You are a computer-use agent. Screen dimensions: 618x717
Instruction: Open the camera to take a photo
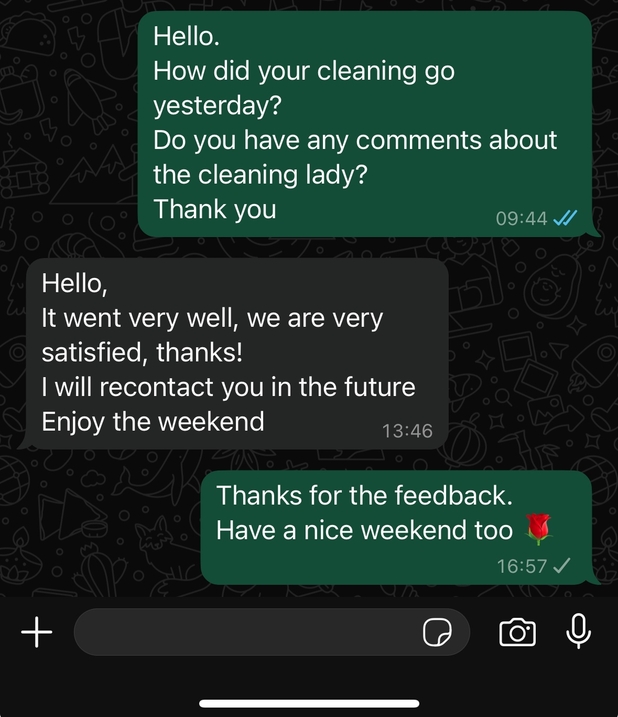tap(517, 632)
